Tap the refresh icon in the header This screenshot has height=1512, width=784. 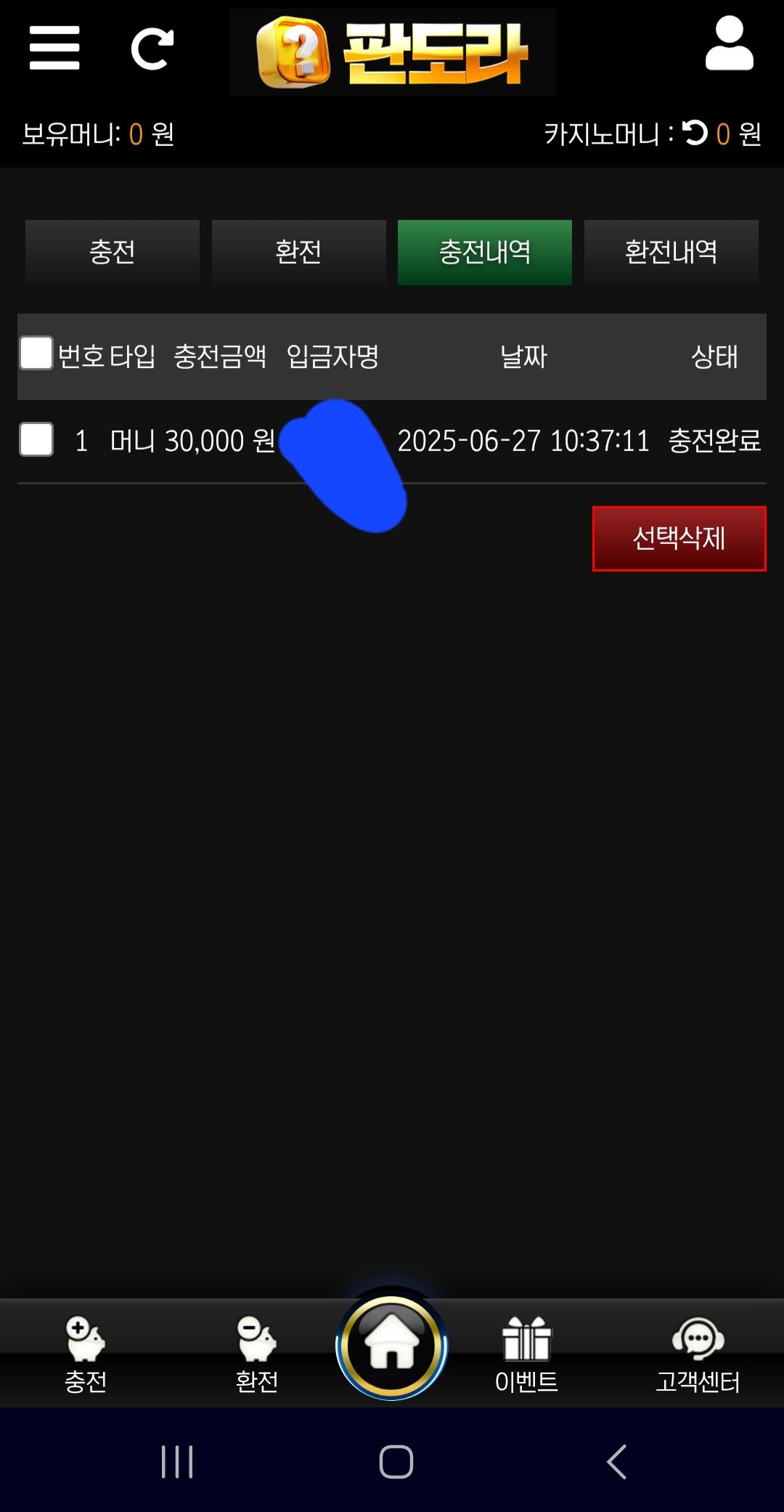[x=152, y=49]
